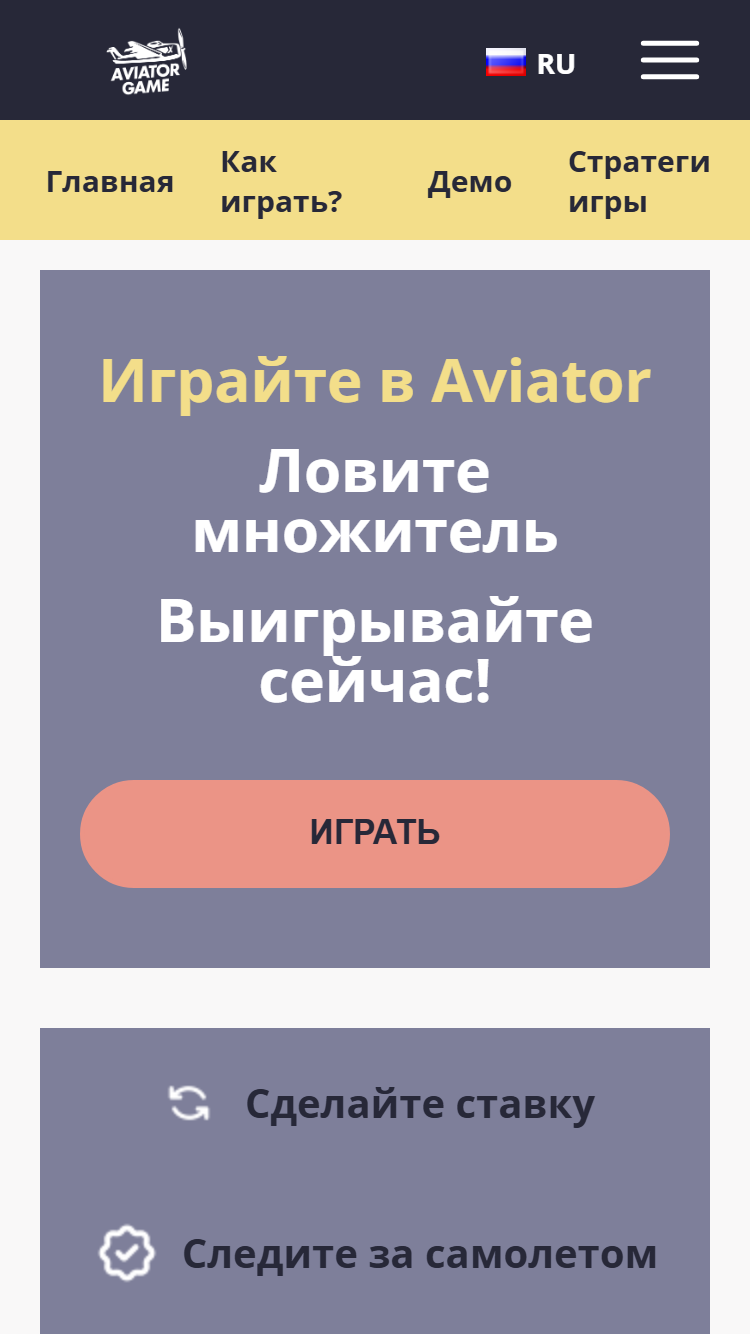Open the Как играть? section
Viewport: 750px width, 1334px height.
(x=281, y=182)
